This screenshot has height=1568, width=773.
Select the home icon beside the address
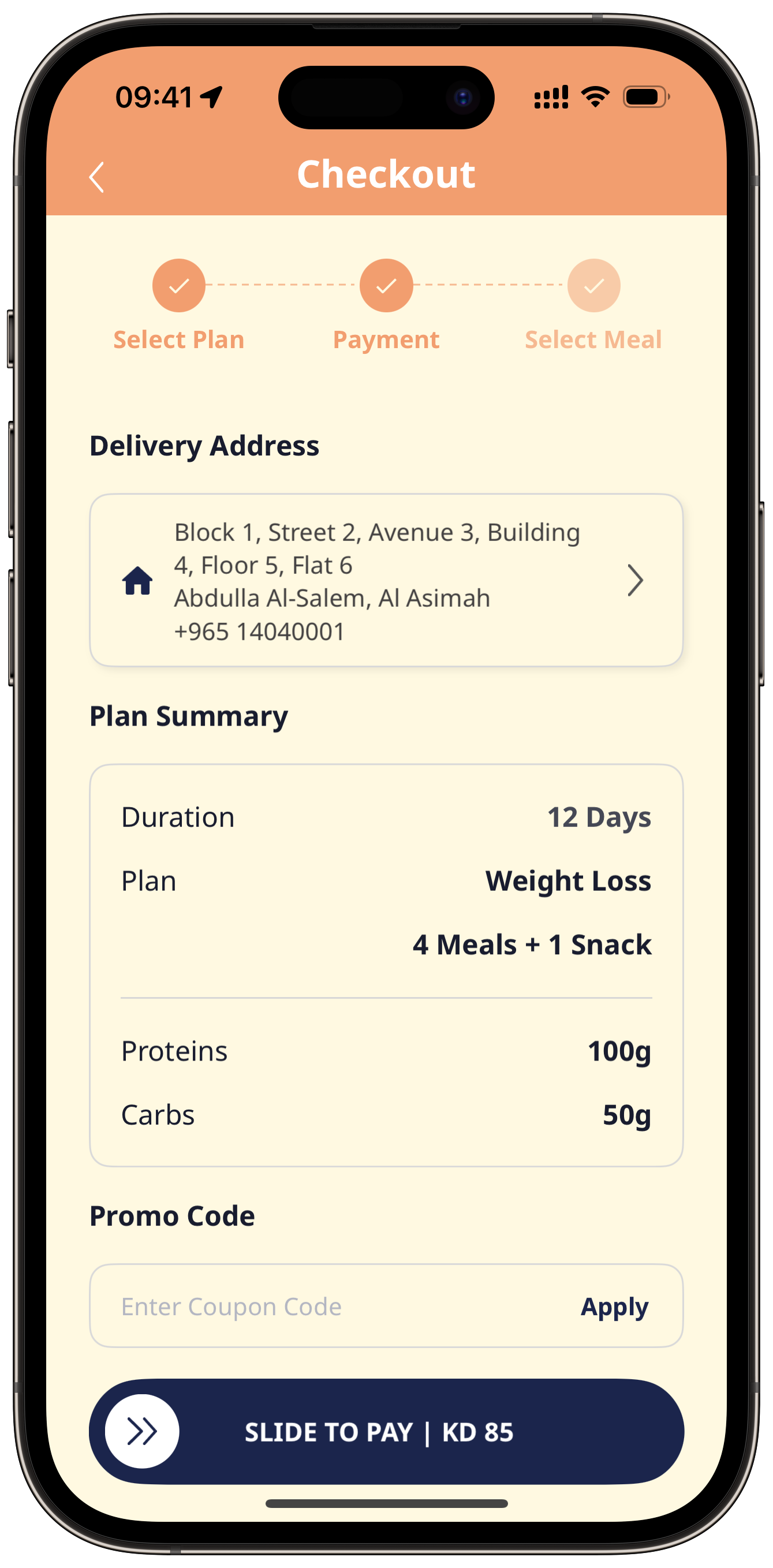point(137,581)
